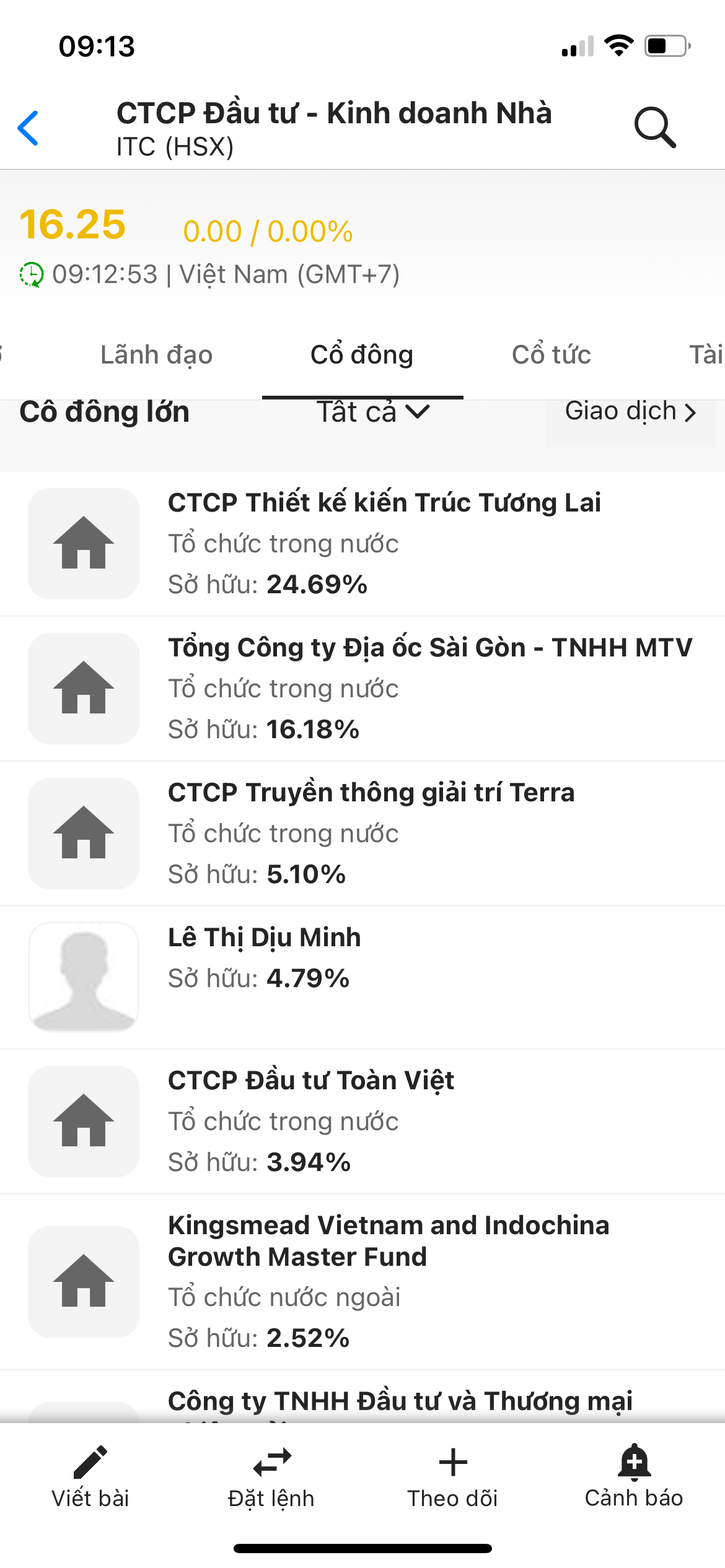Go back using the blue arrow

pyautogui.click(x=29, y=128)
